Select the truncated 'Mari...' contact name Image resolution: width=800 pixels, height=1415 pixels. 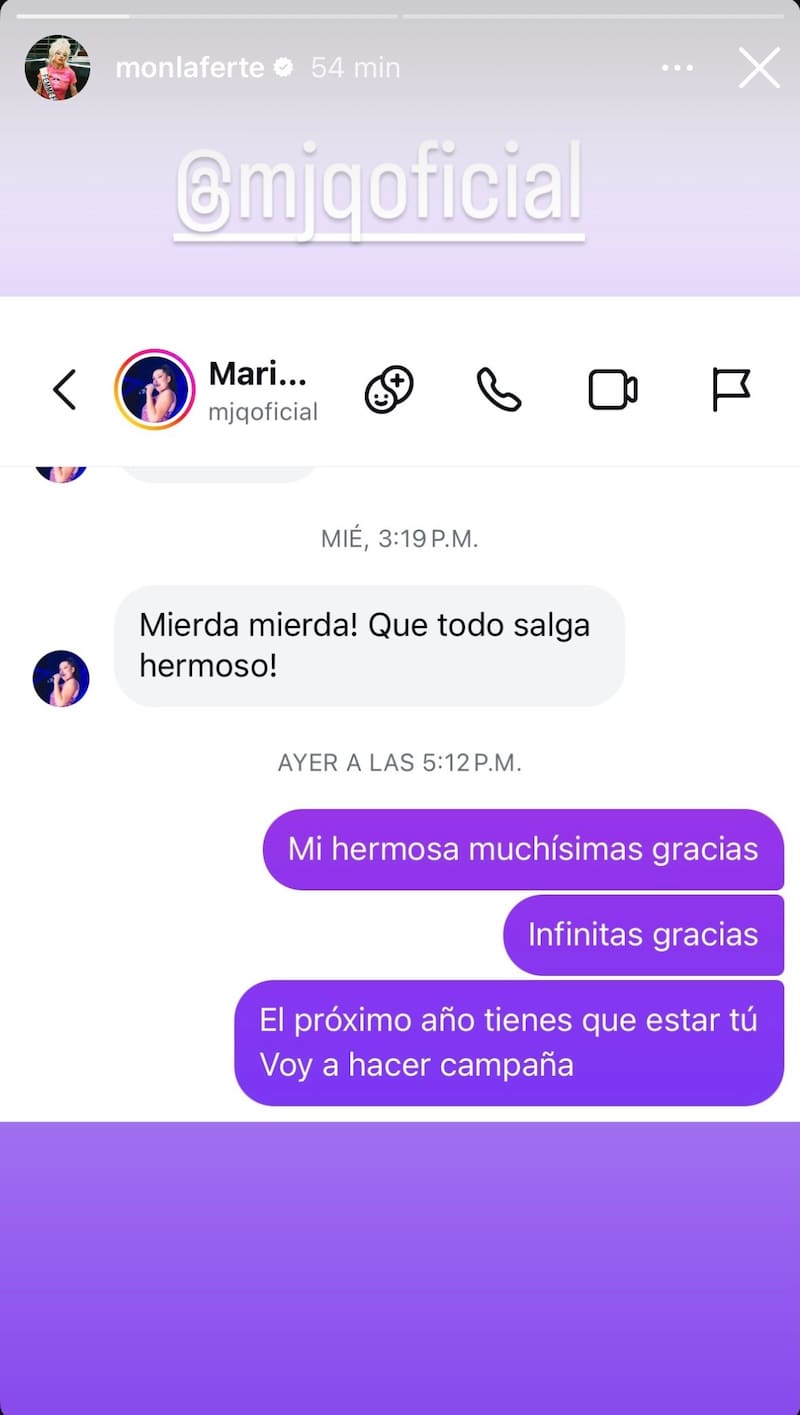click(x=258, y=375)
